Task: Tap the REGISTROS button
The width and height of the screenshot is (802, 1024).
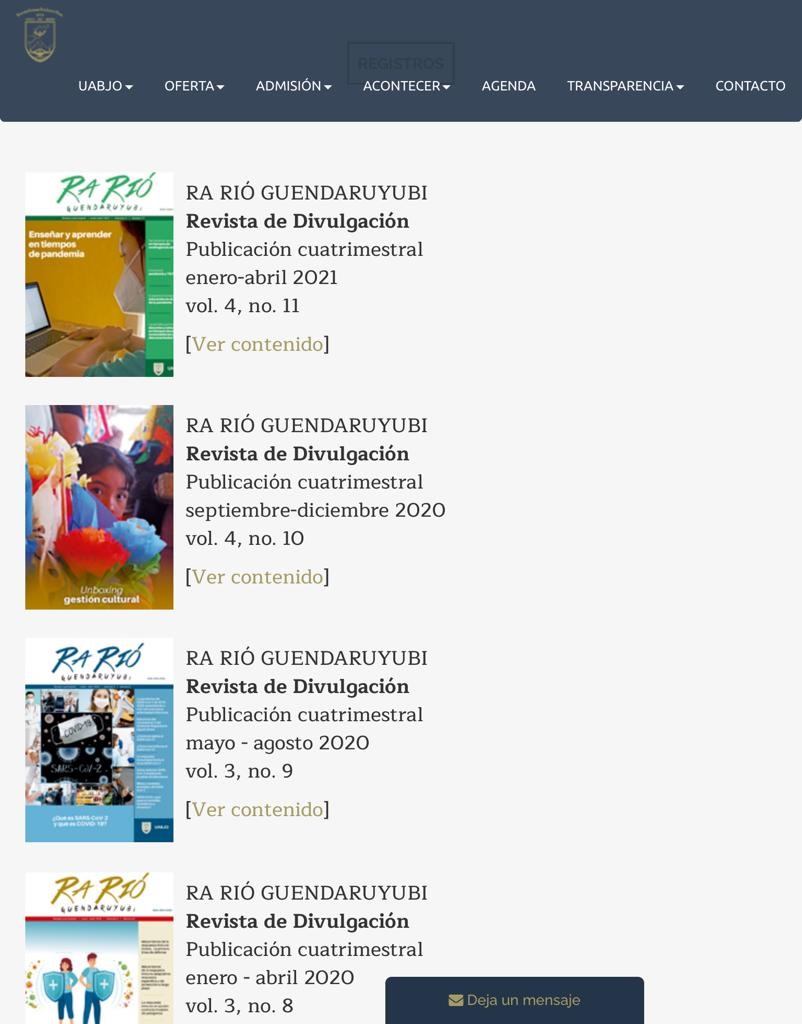Action: click(x=400, y=64)
